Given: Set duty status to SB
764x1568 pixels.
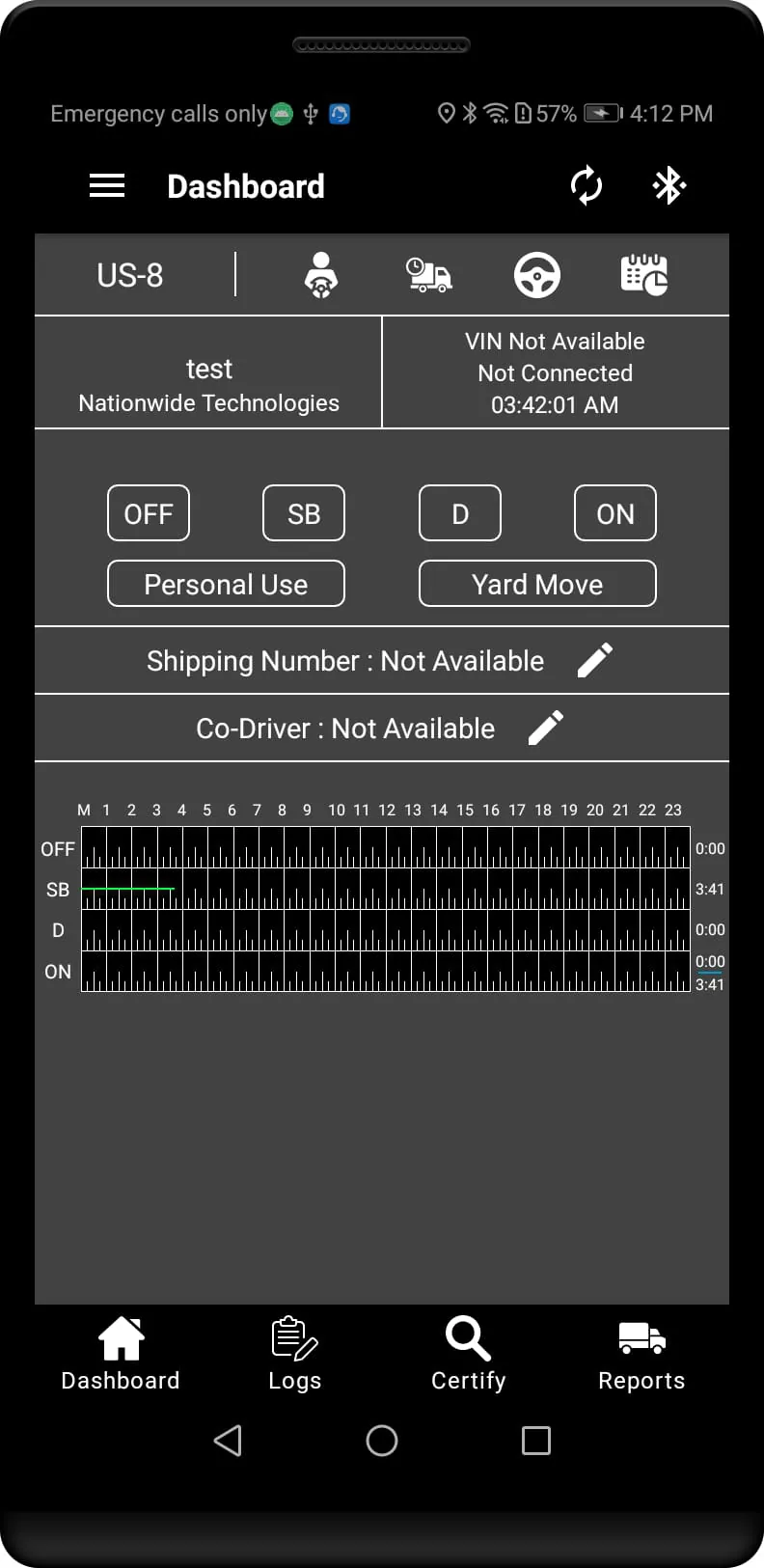Looking at the screenshot, I should (303, 512).
